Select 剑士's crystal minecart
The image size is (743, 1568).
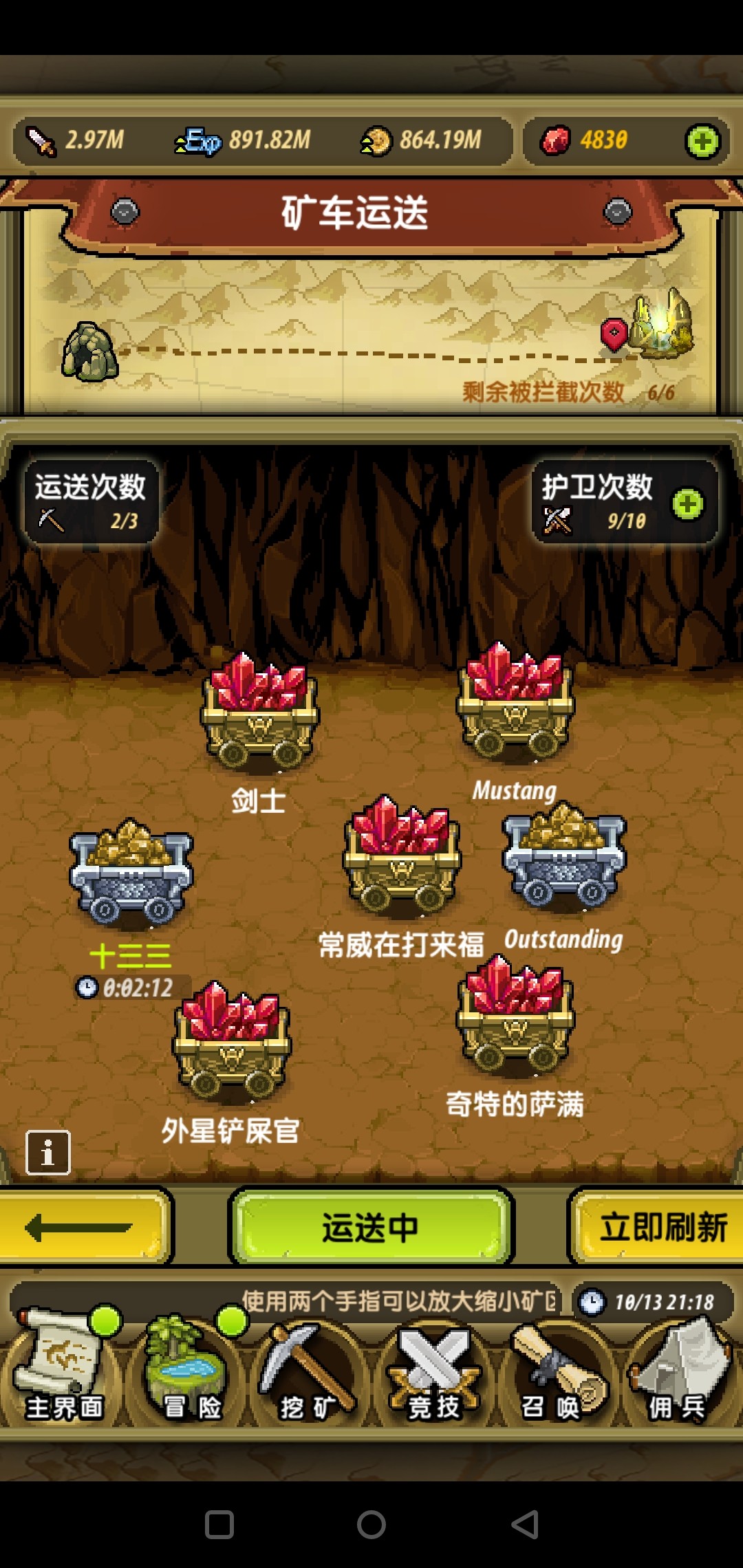point(259,712)
